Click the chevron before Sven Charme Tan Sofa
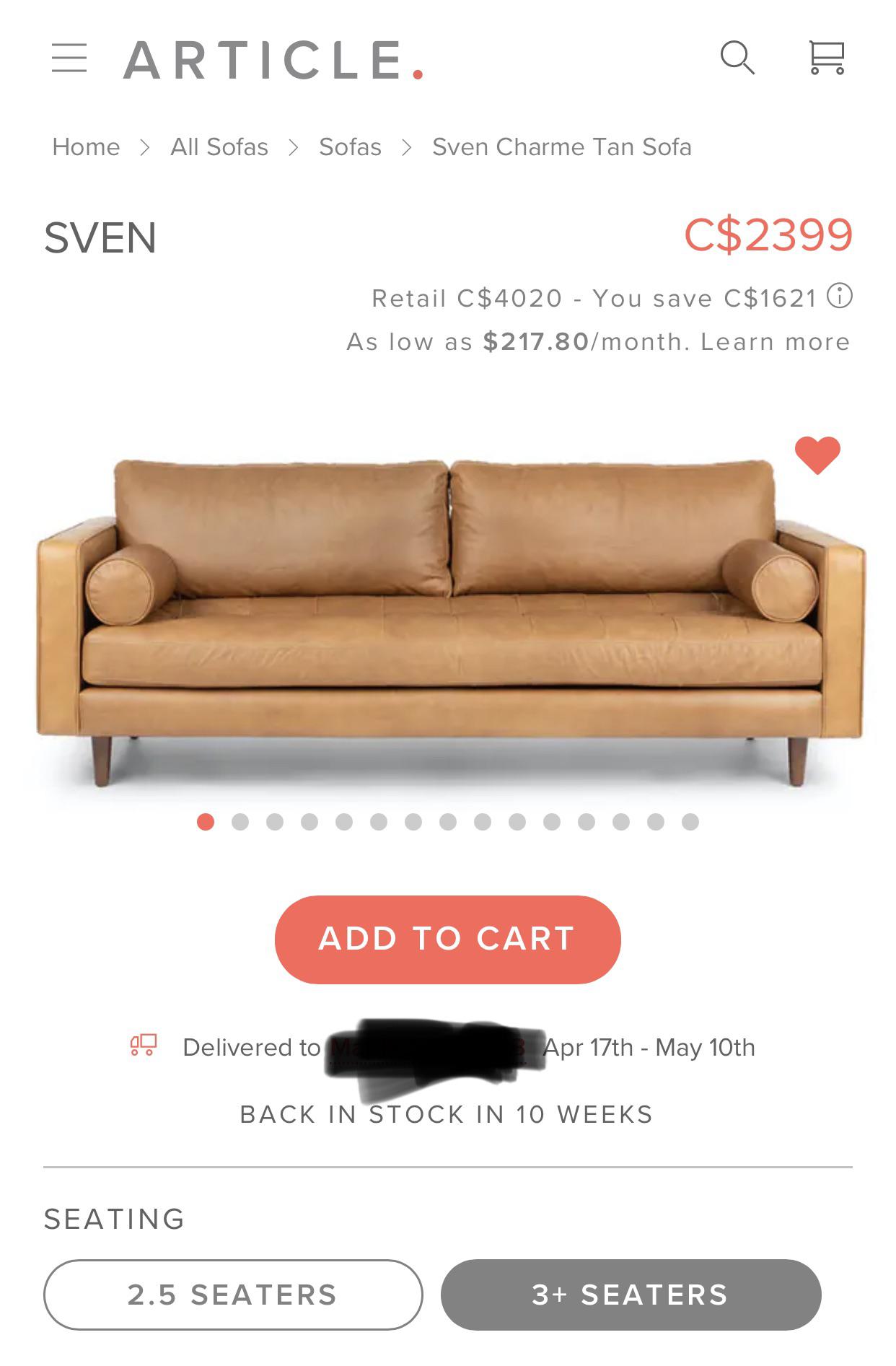The image size is (896, 1366). pos(408,146)
